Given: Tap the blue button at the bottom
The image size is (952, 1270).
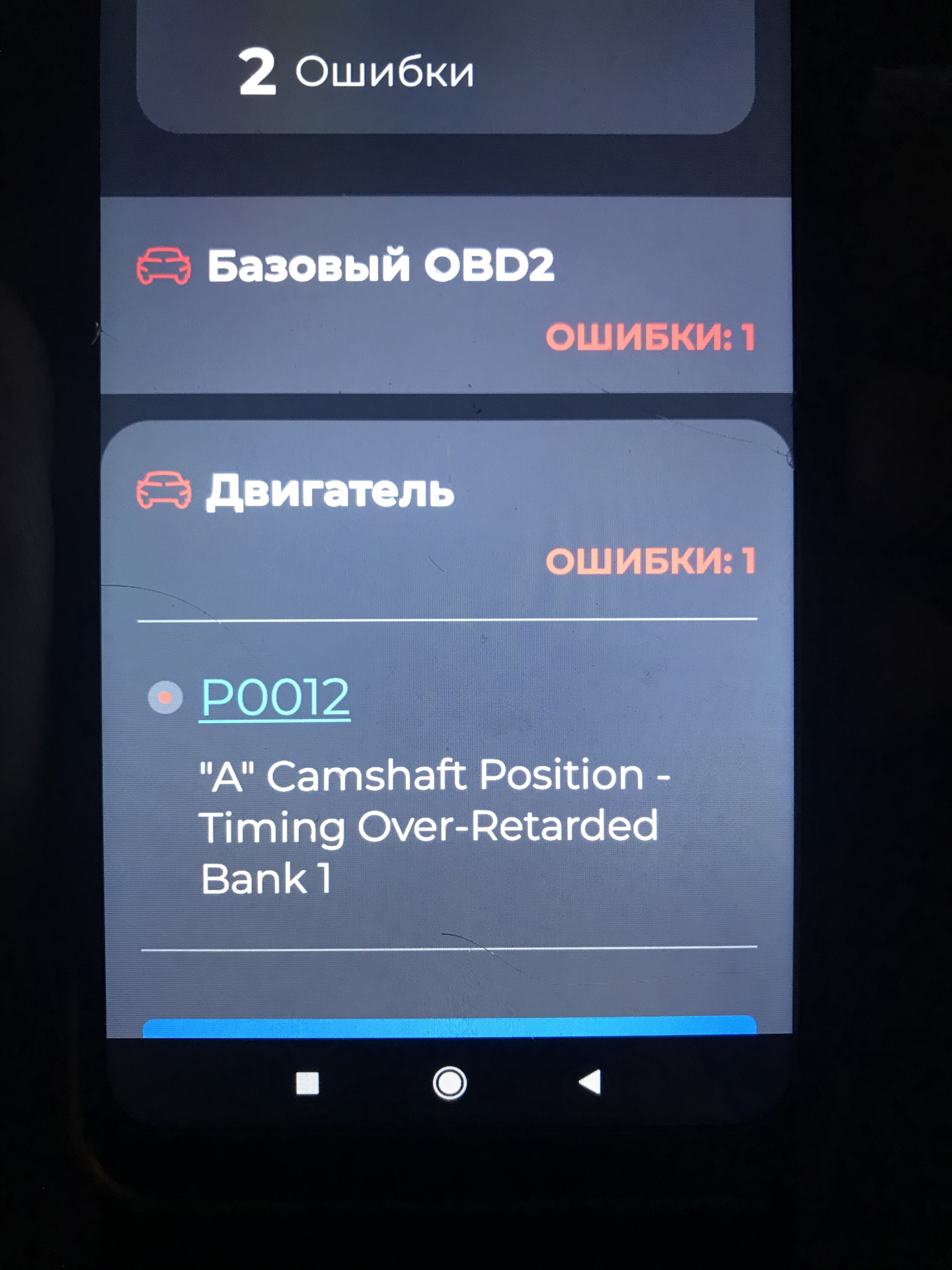Looking at the screenshot, I should point(450,1027).
